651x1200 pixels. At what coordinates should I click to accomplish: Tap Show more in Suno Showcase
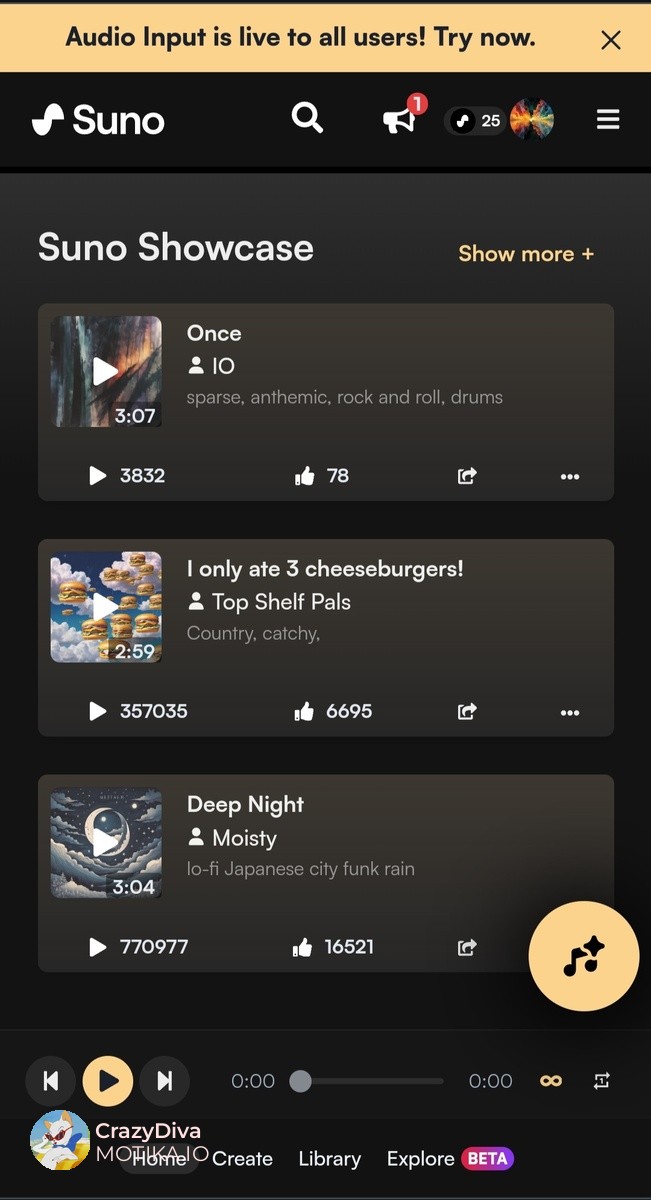tap(526, 254)
